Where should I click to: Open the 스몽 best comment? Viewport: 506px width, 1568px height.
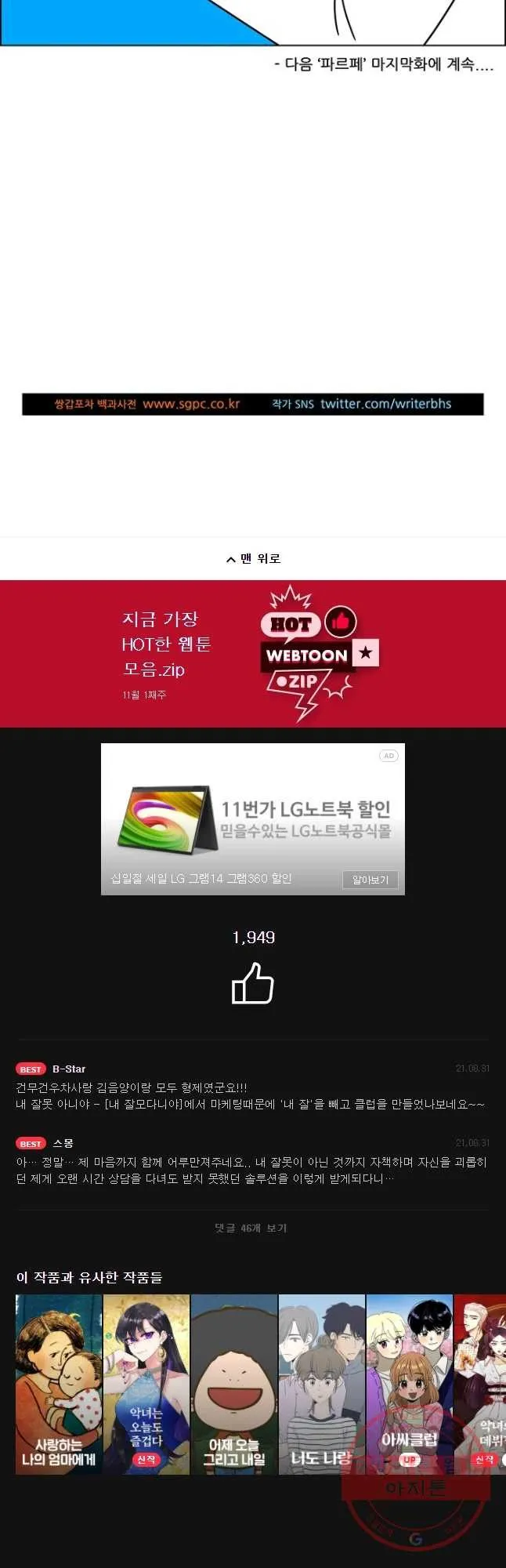point(251,1170)
